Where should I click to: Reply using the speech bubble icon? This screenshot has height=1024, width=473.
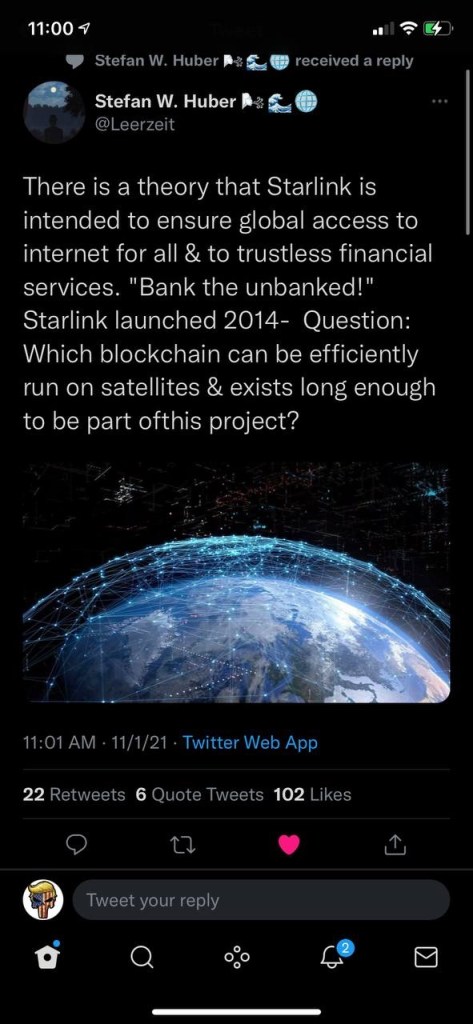78,845
